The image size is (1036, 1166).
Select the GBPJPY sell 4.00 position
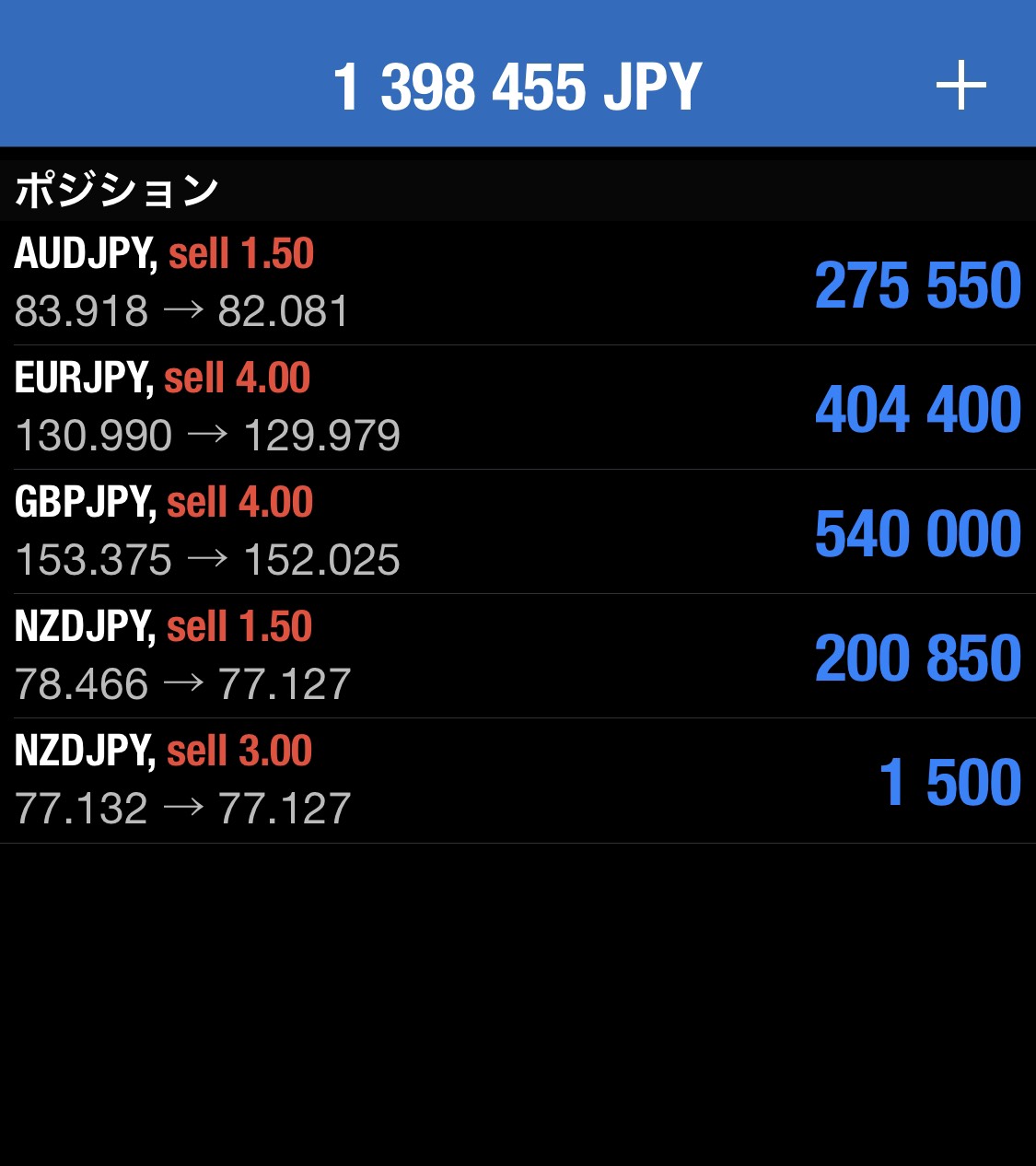point(518,531)
